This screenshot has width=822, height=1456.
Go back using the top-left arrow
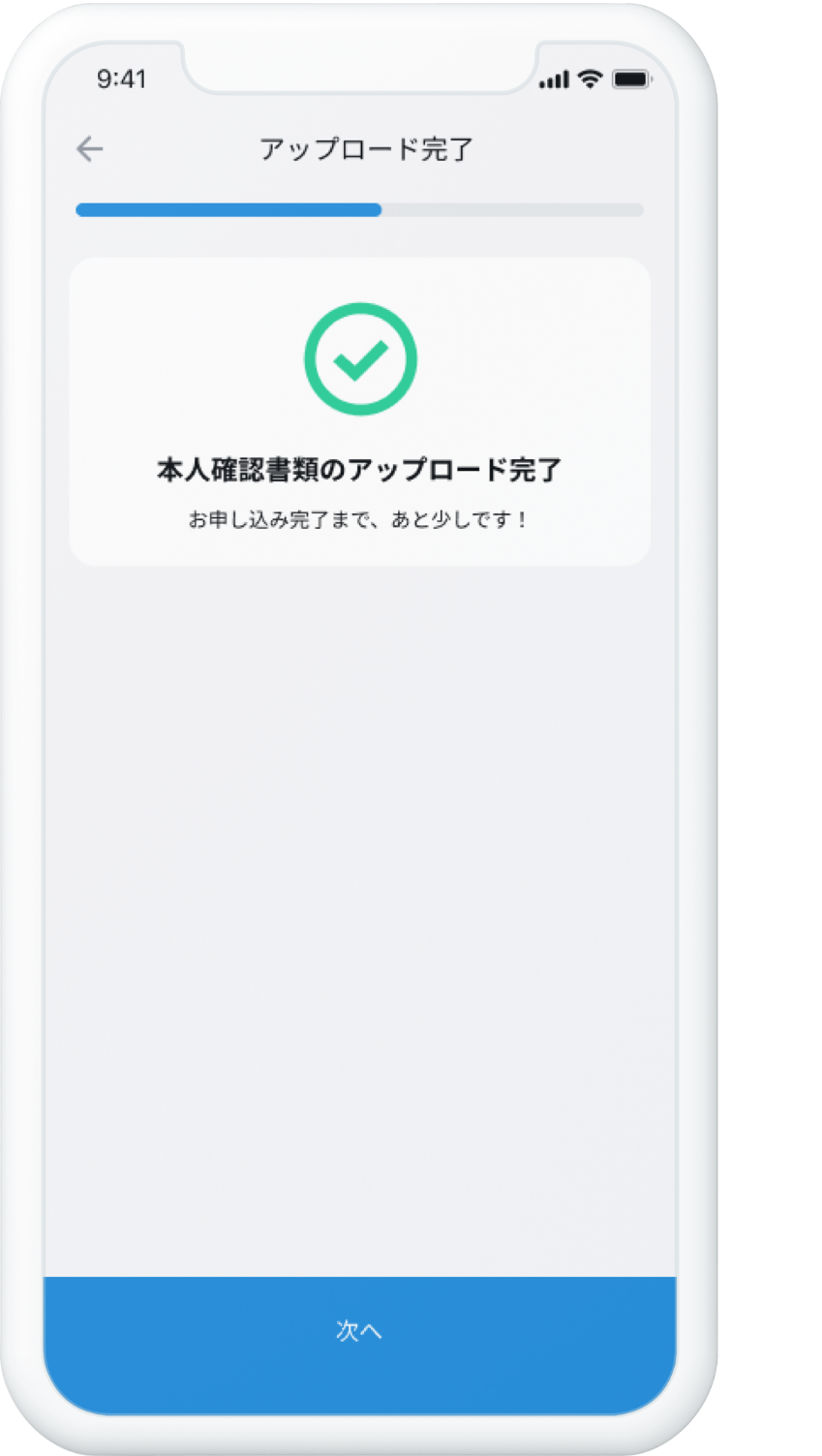90,148
